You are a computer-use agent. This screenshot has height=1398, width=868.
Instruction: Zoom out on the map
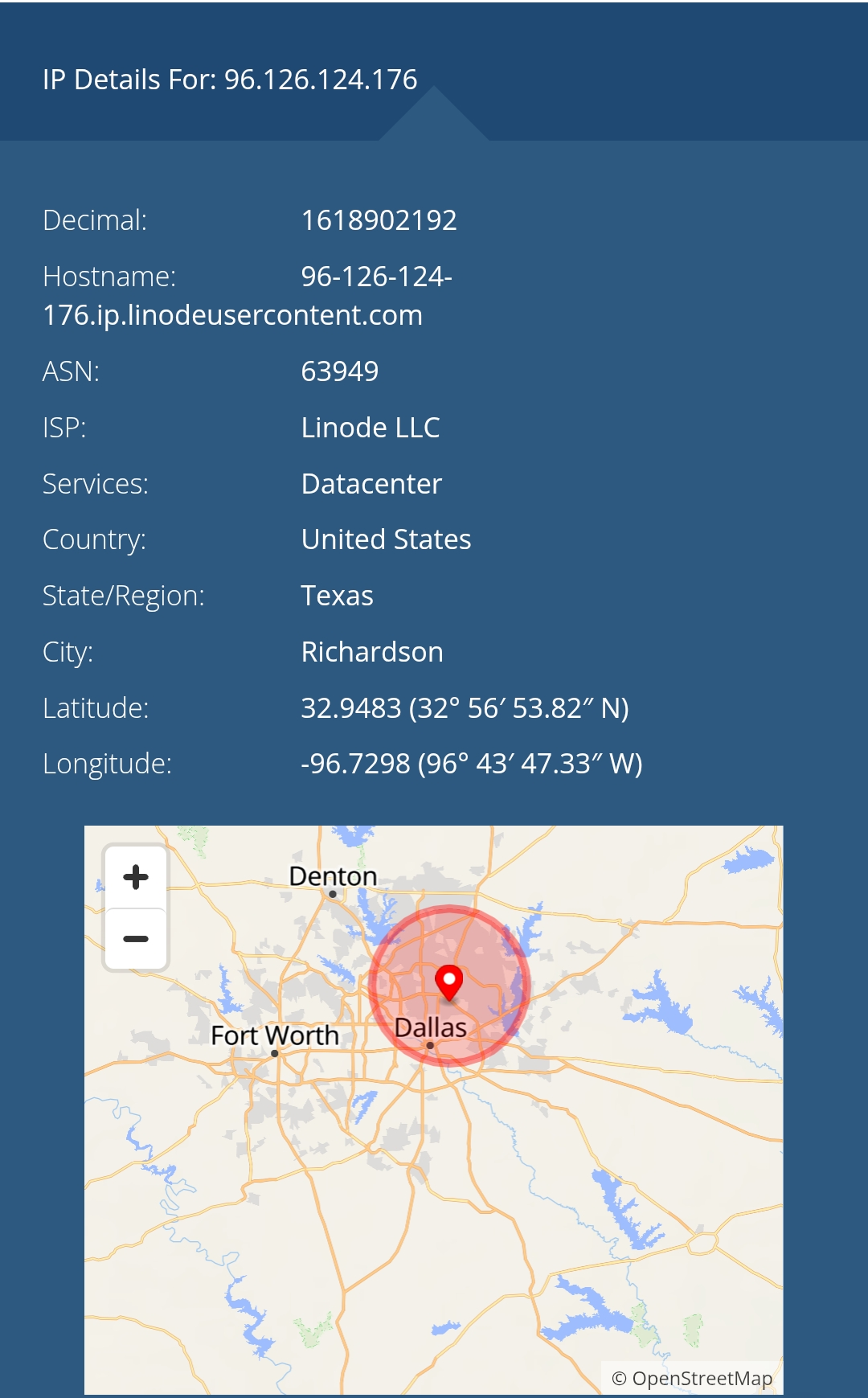[x=136, y=939]
